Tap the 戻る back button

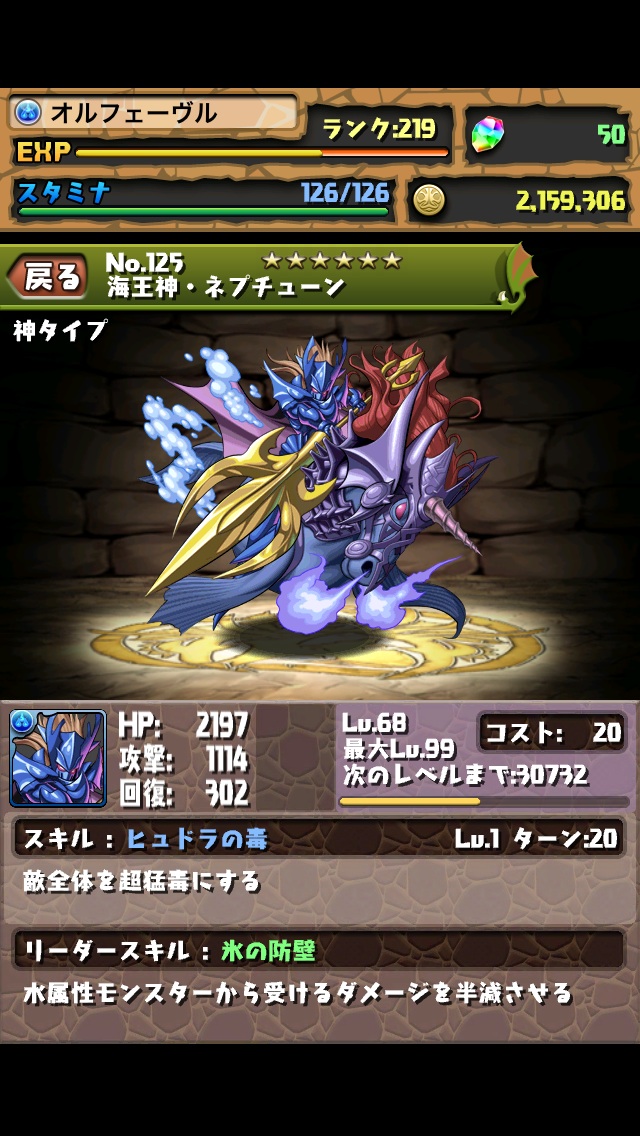(x=50, y=277)
